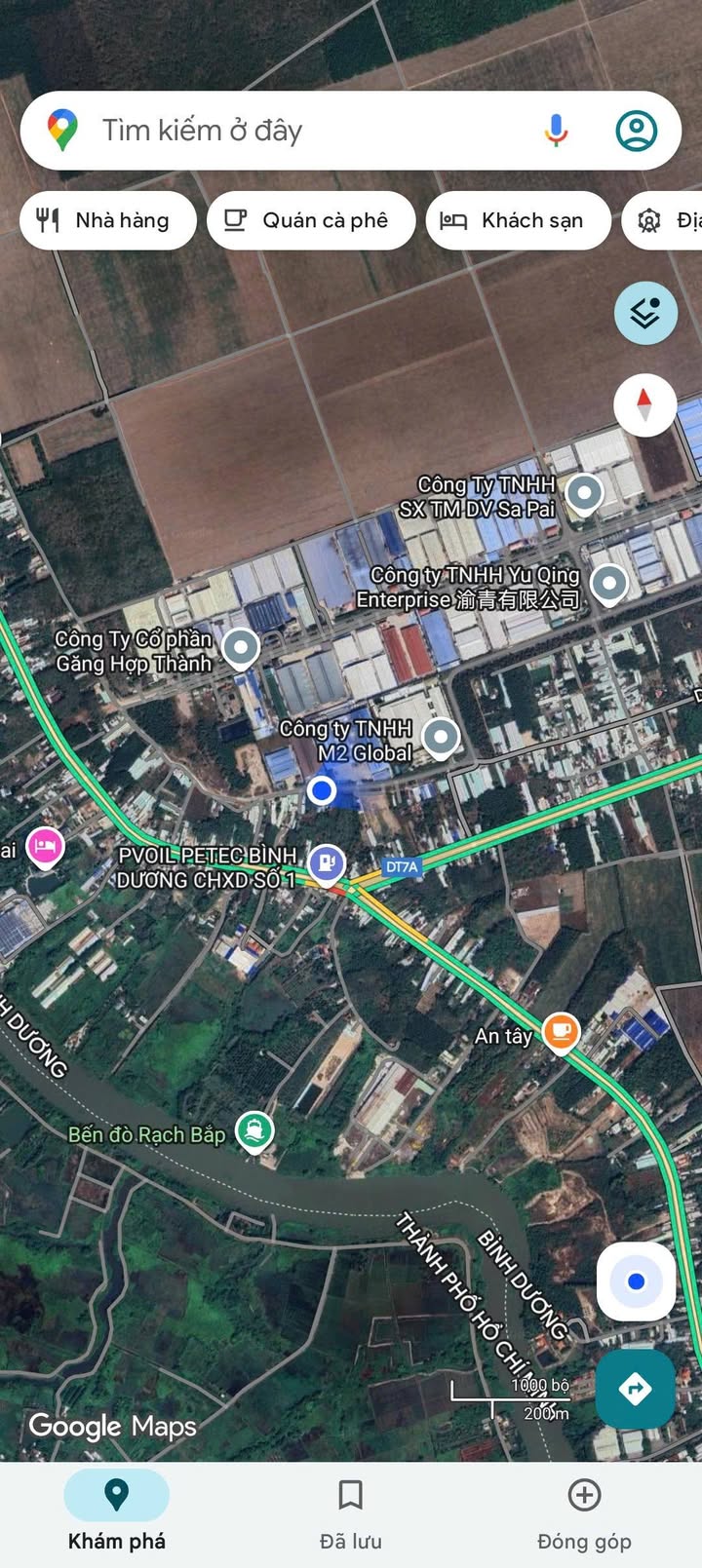Select the Công ty TNHH M2 Global pin
702x1568 pixels.
click(441, 738)
